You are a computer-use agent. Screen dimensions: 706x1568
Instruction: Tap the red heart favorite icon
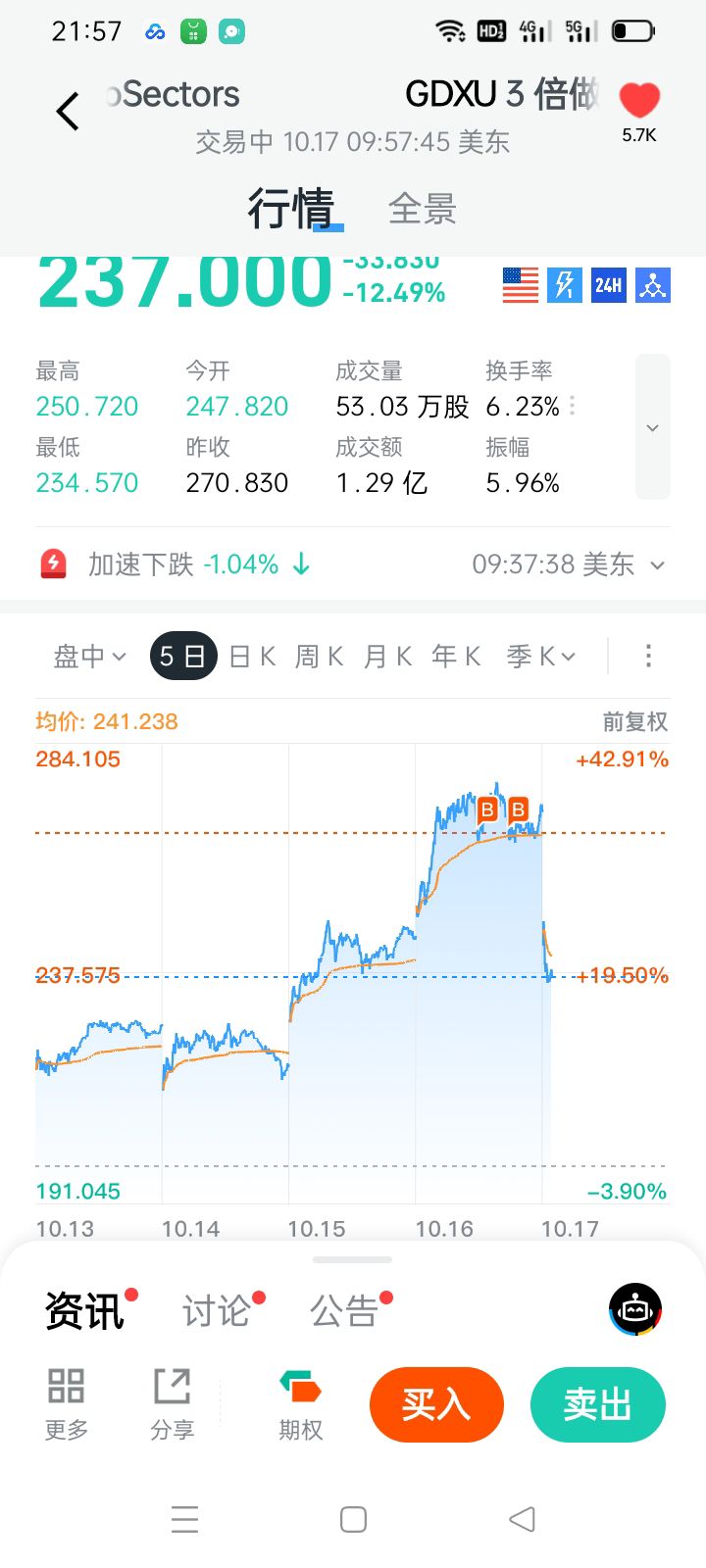(639, 101)
